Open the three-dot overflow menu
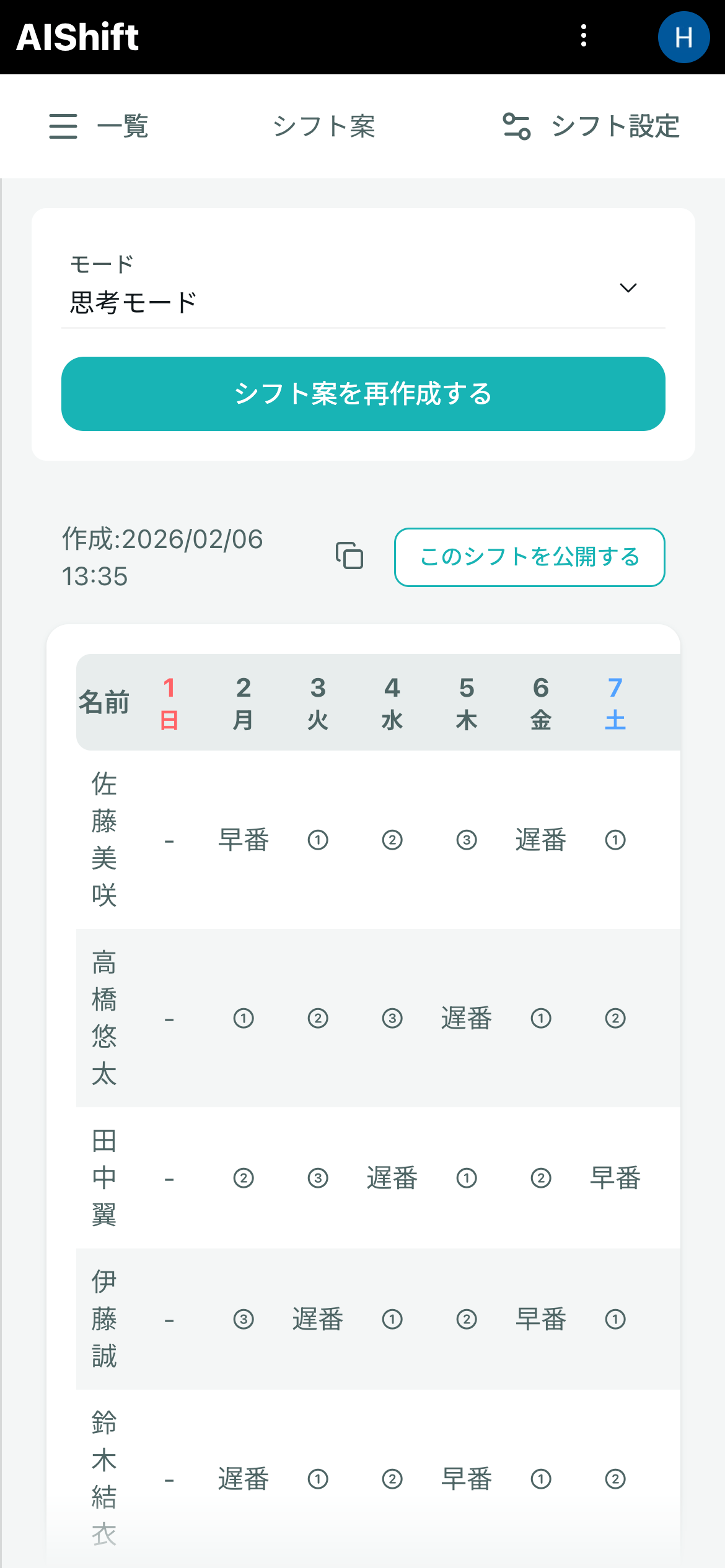The image size is (725, 1568). pyautogui.click(x=583, y=36)
